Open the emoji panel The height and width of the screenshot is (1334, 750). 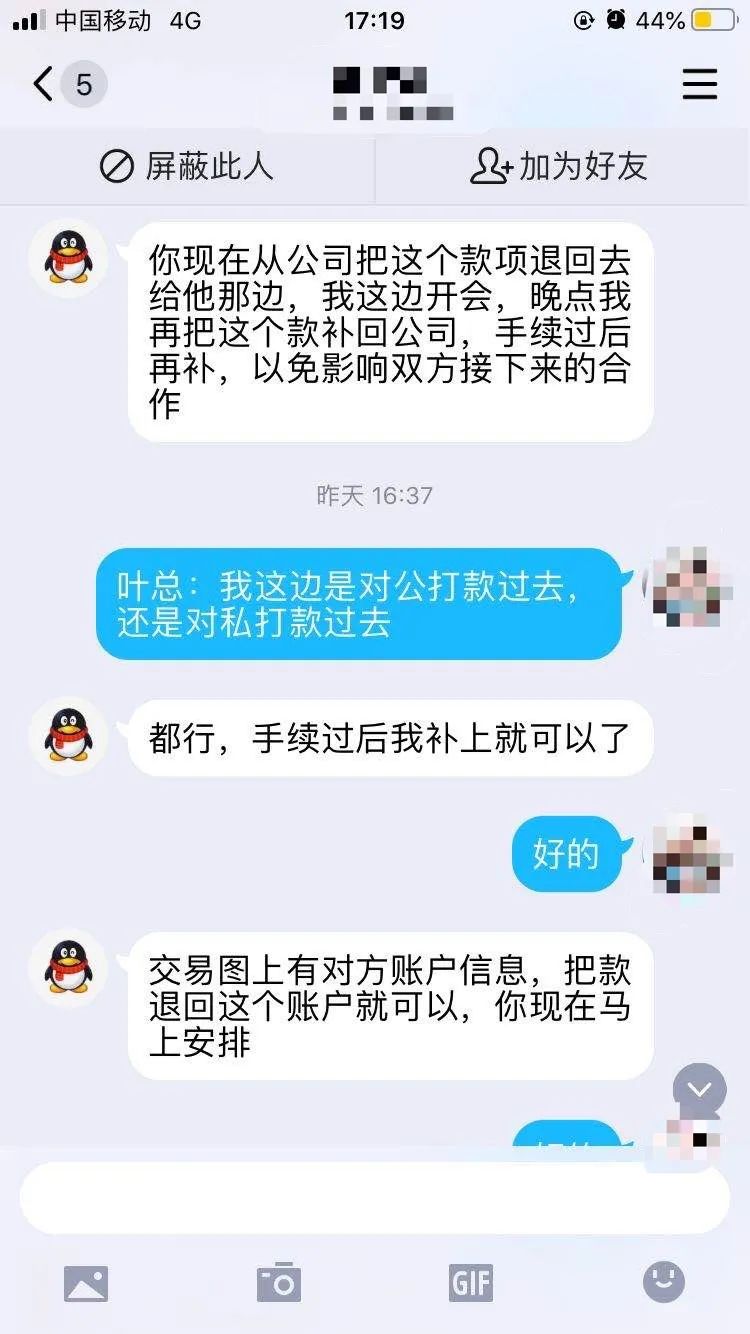(x=664, y=1283)
